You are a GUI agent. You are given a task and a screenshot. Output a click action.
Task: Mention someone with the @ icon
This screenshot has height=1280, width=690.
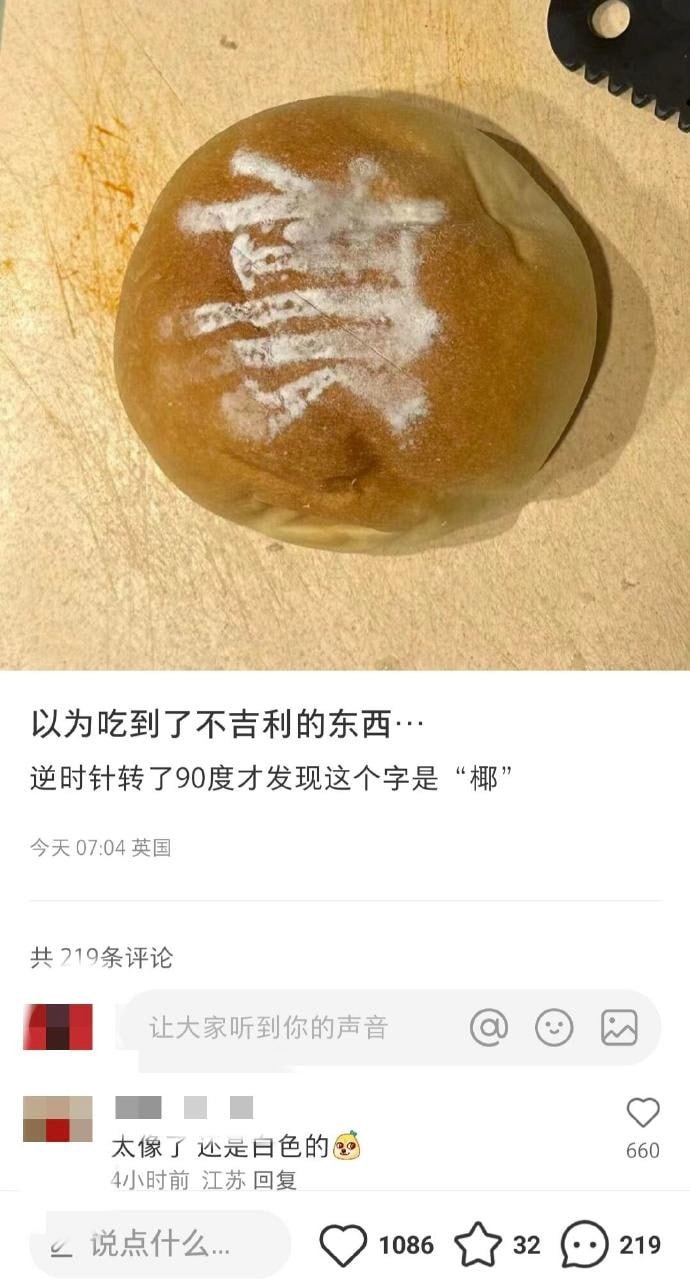click(x=489, y=1027)
